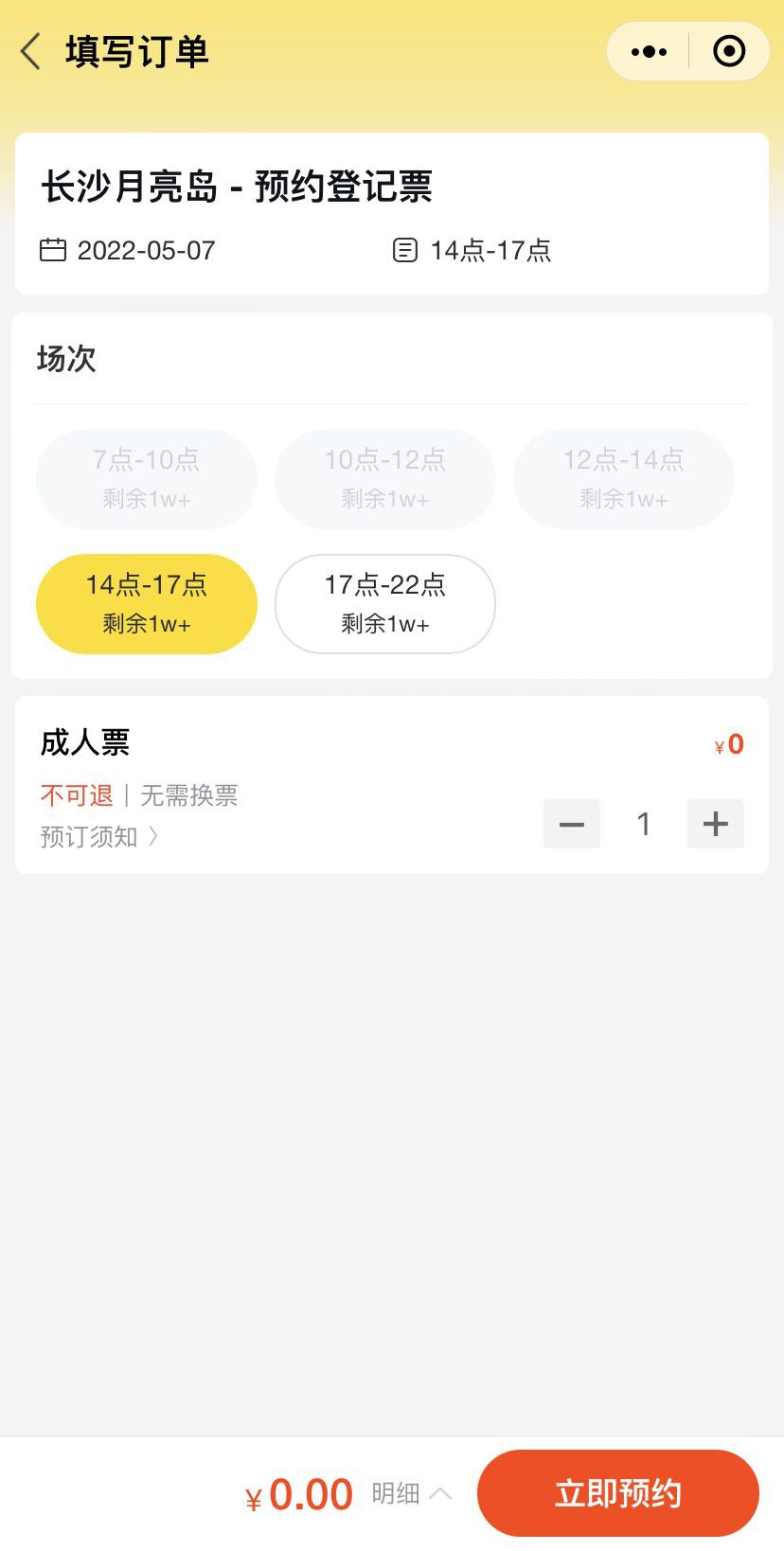Tap 立即预约 to book now

pyautogui.click(x=617, y=1493)
